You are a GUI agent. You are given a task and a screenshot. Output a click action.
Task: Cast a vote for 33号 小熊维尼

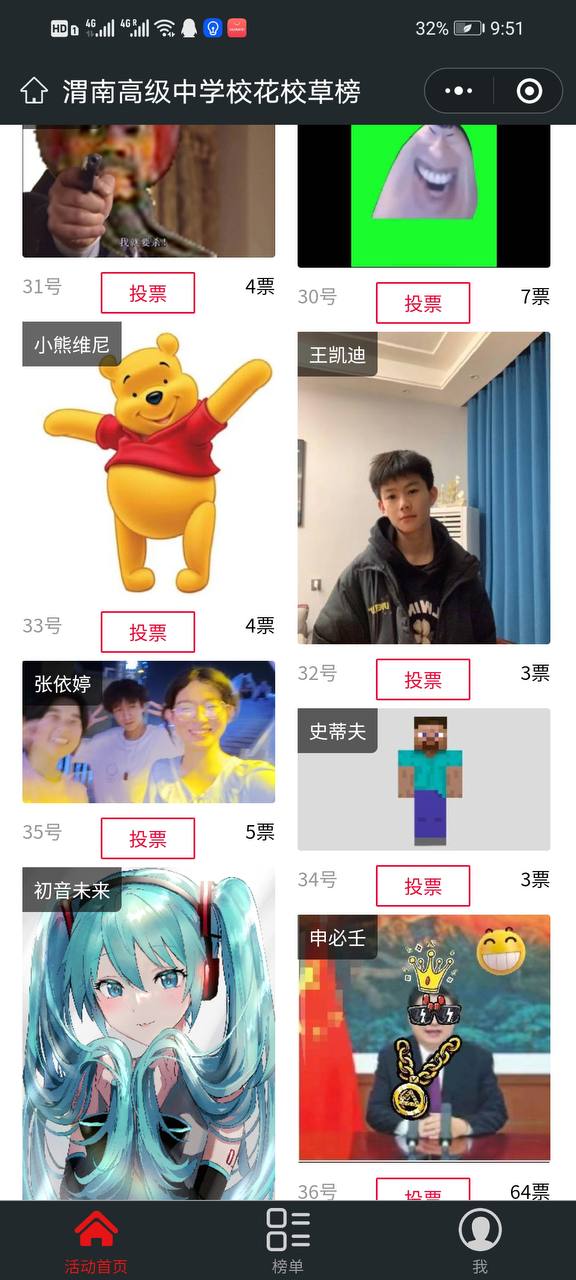point(148,632)
